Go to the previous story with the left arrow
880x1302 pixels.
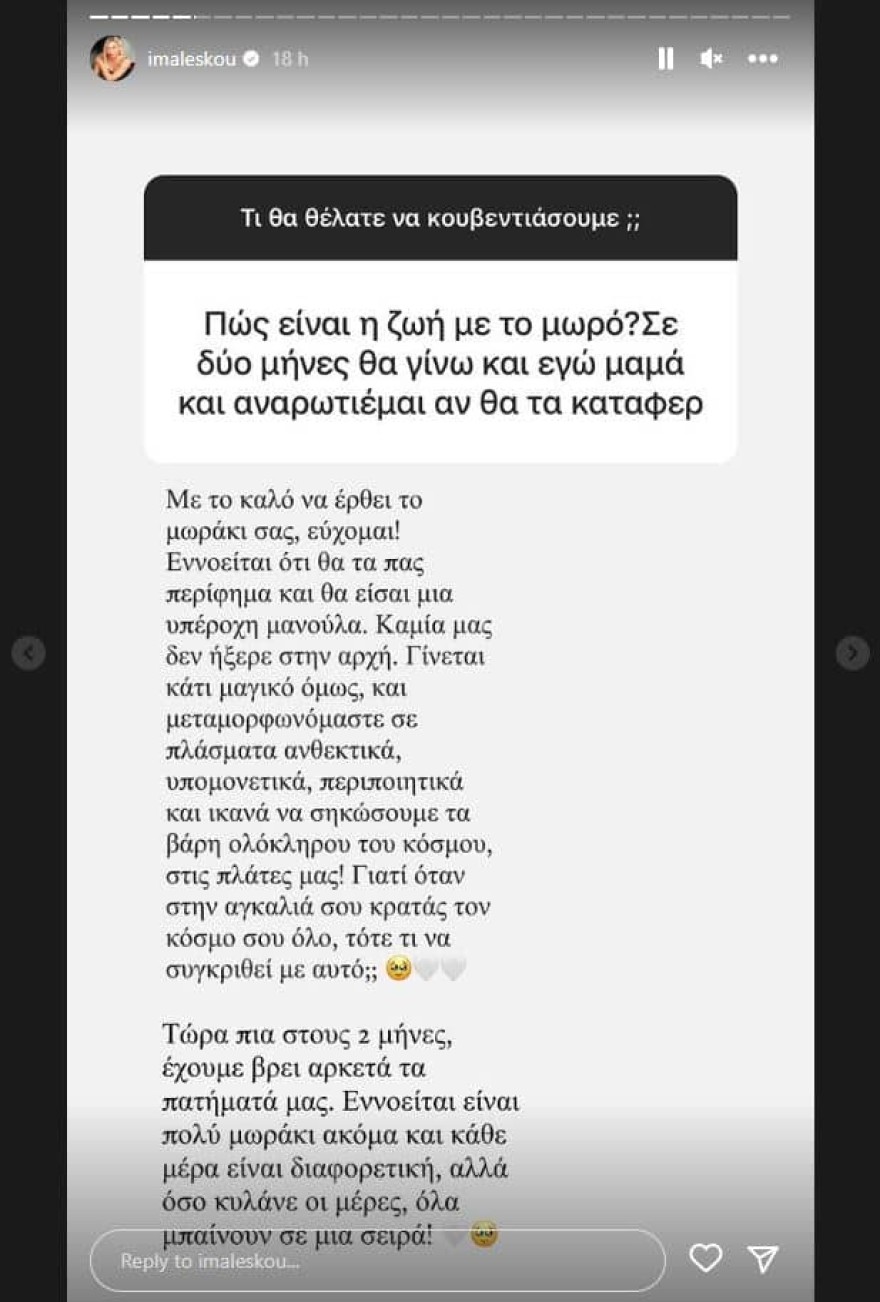(x=29, y=653)
